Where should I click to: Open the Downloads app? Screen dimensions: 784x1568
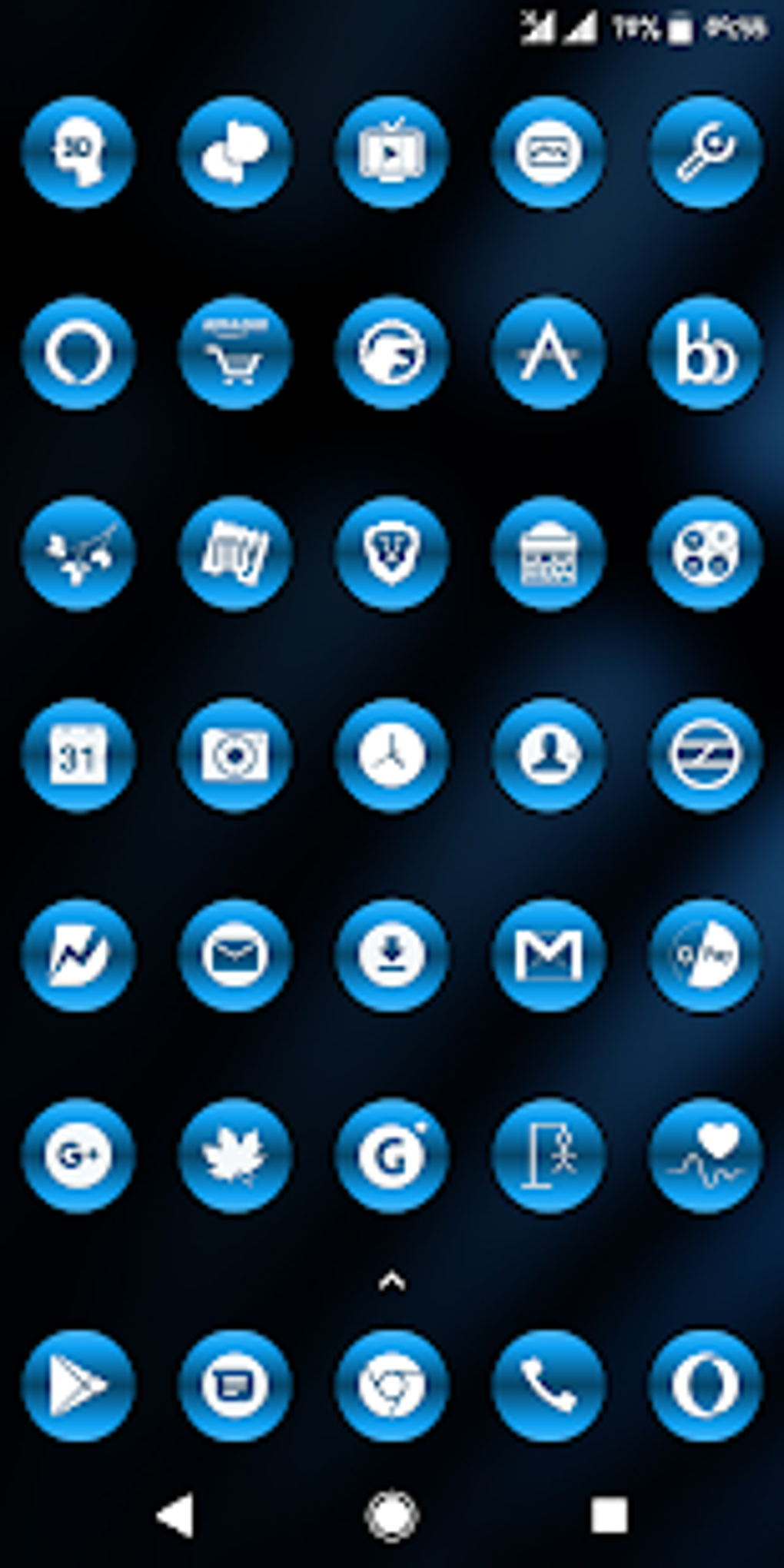(392, 955)
